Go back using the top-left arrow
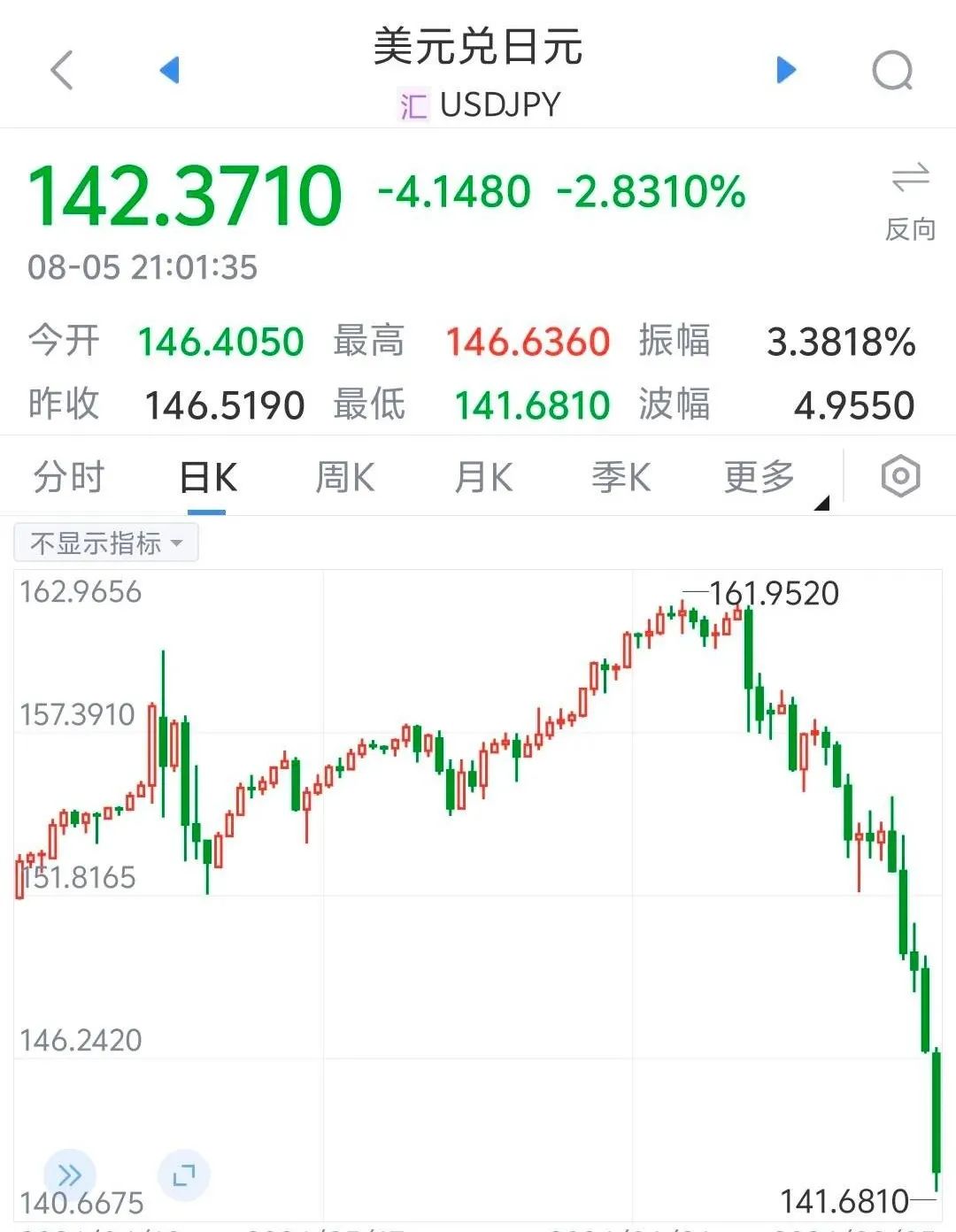The height and width of the screenshot is (1232, 956). point(62,70)
